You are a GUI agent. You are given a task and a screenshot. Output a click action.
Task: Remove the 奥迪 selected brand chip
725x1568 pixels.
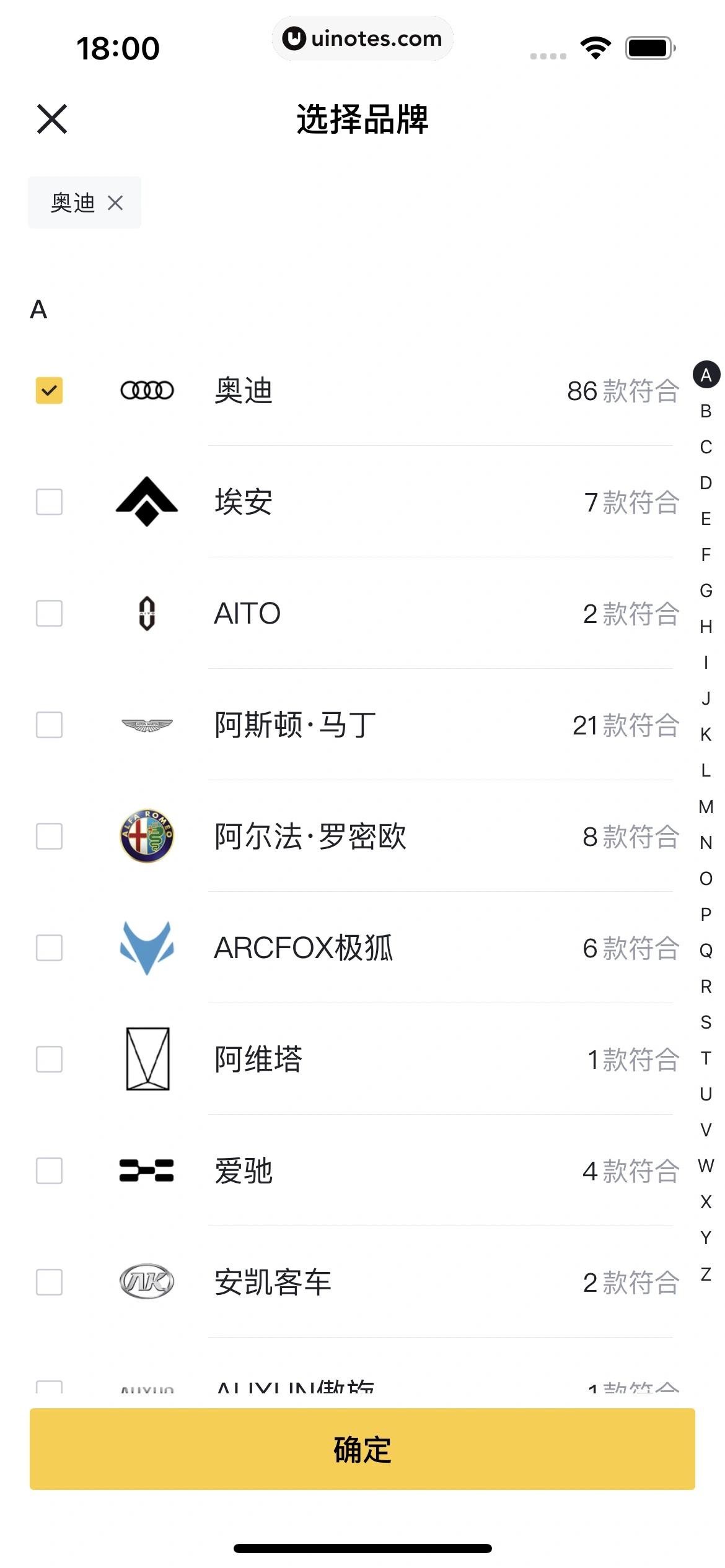coord(115,203)
